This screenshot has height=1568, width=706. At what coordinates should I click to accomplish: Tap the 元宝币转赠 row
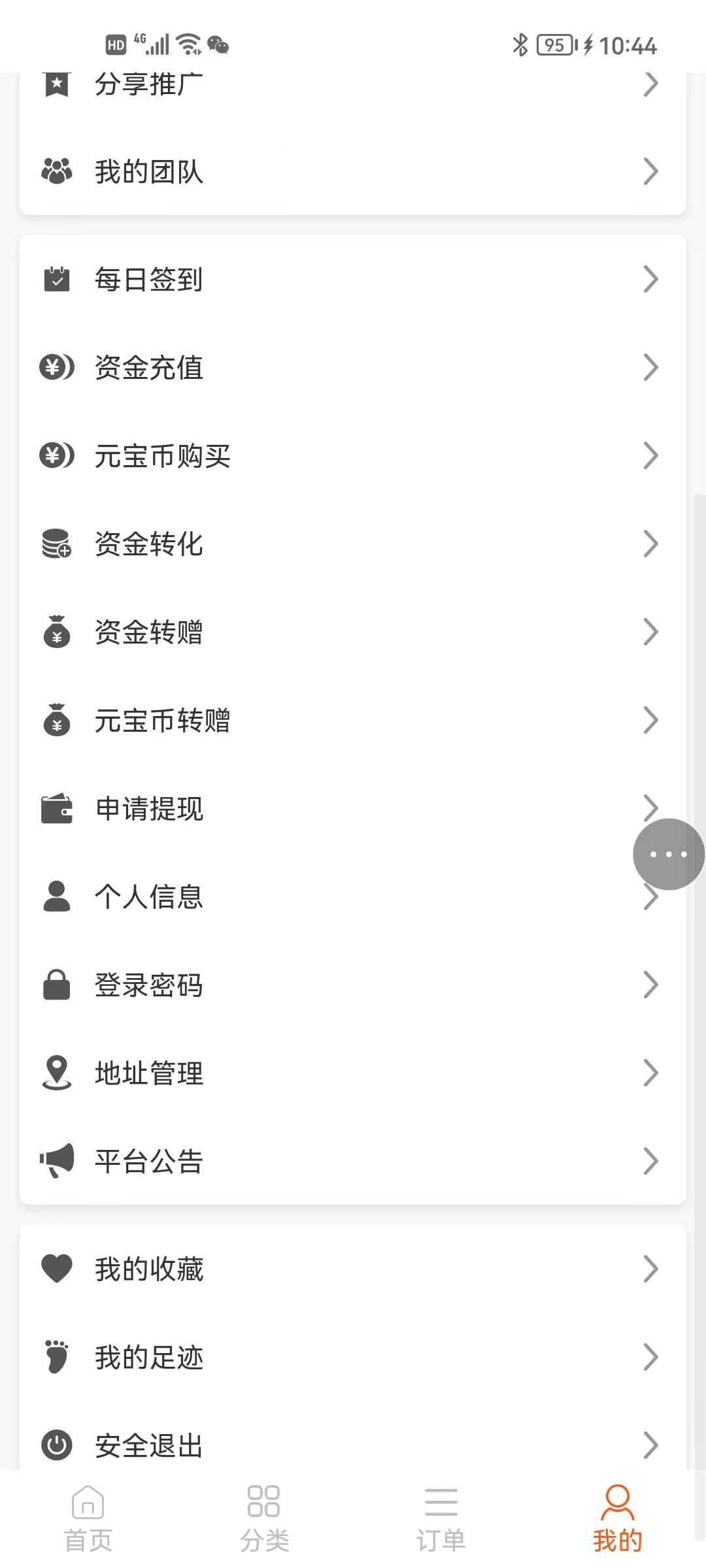162,721
